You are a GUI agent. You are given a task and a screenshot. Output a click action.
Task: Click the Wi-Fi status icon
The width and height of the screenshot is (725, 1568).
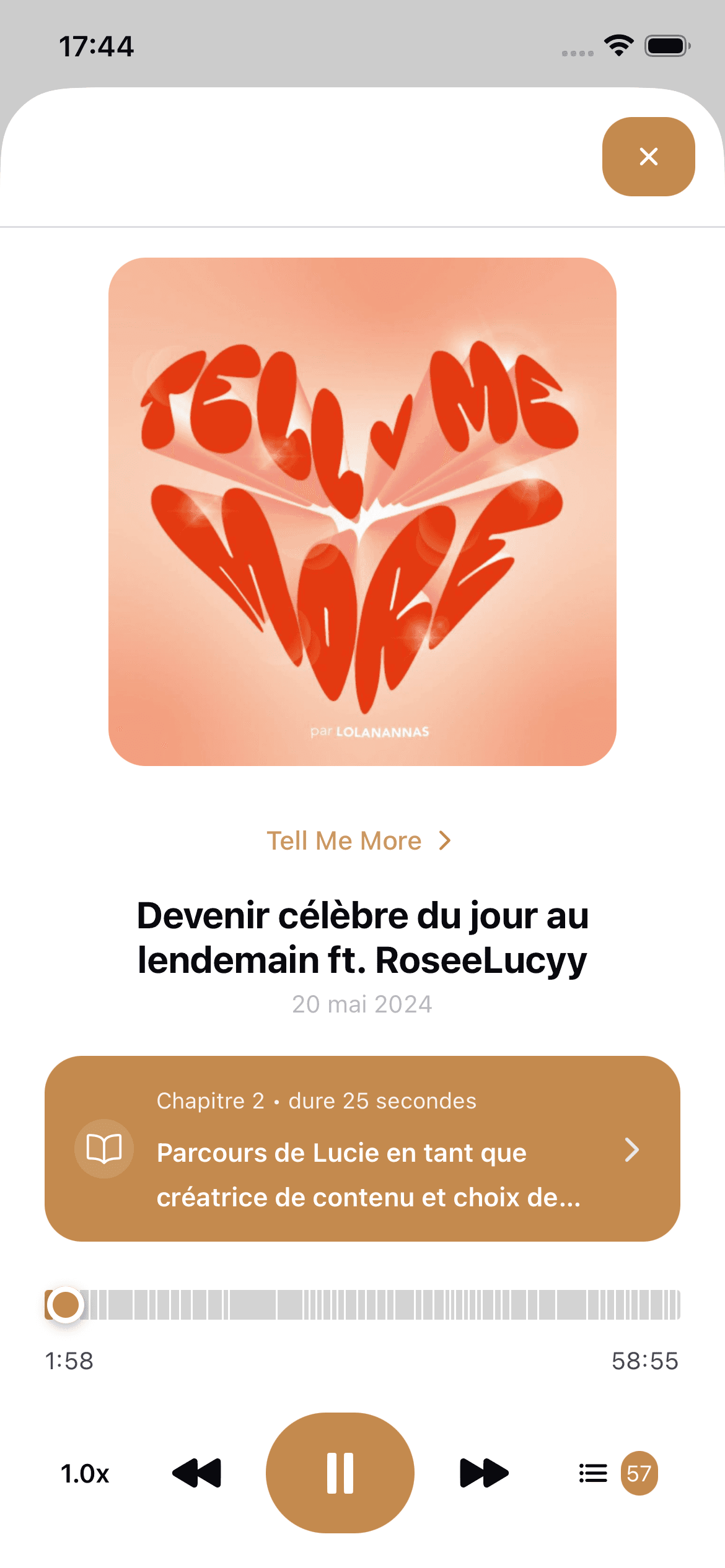click(x=618, y=45)
